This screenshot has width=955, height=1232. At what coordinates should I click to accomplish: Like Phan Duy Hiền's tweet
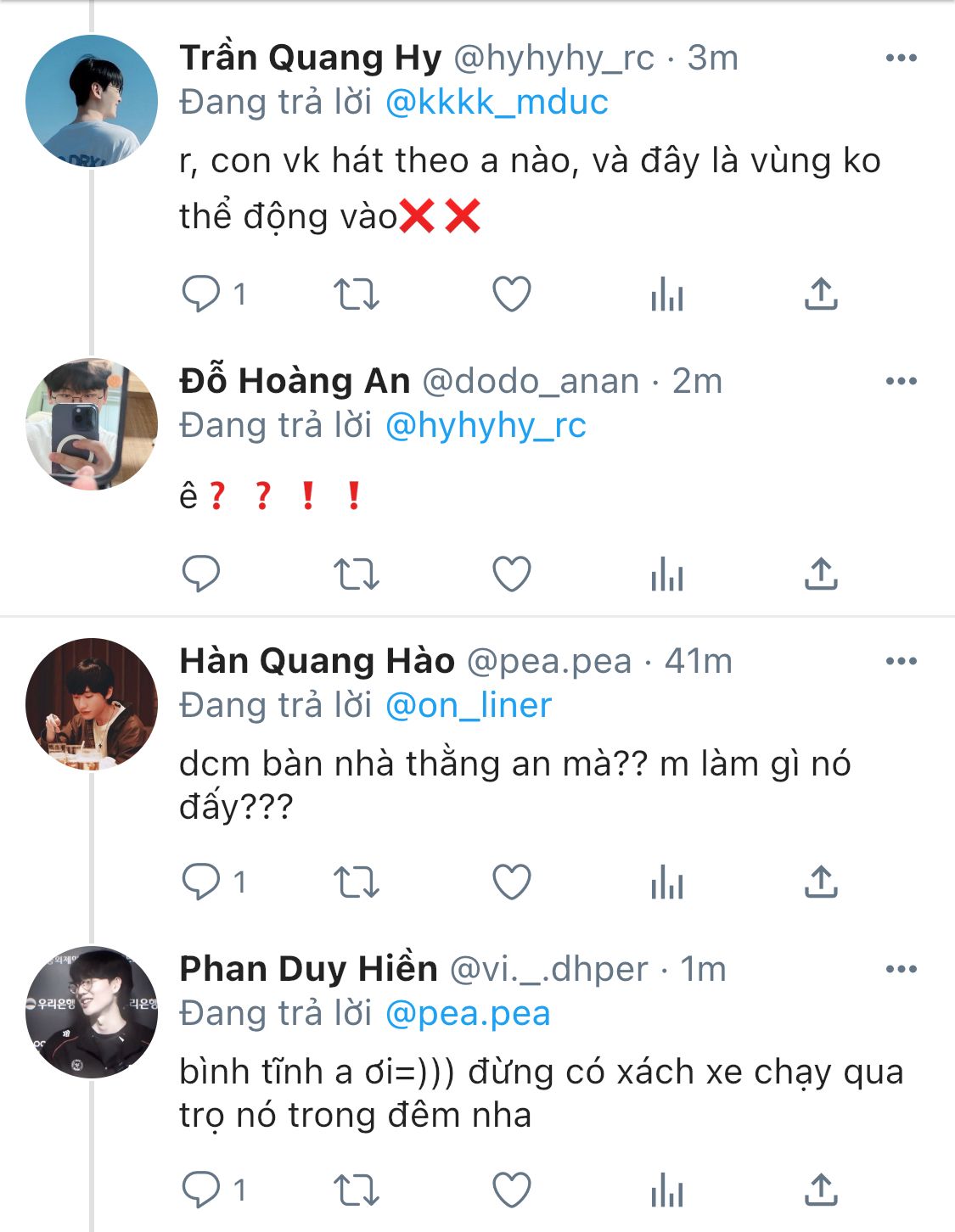(512, 1190)
